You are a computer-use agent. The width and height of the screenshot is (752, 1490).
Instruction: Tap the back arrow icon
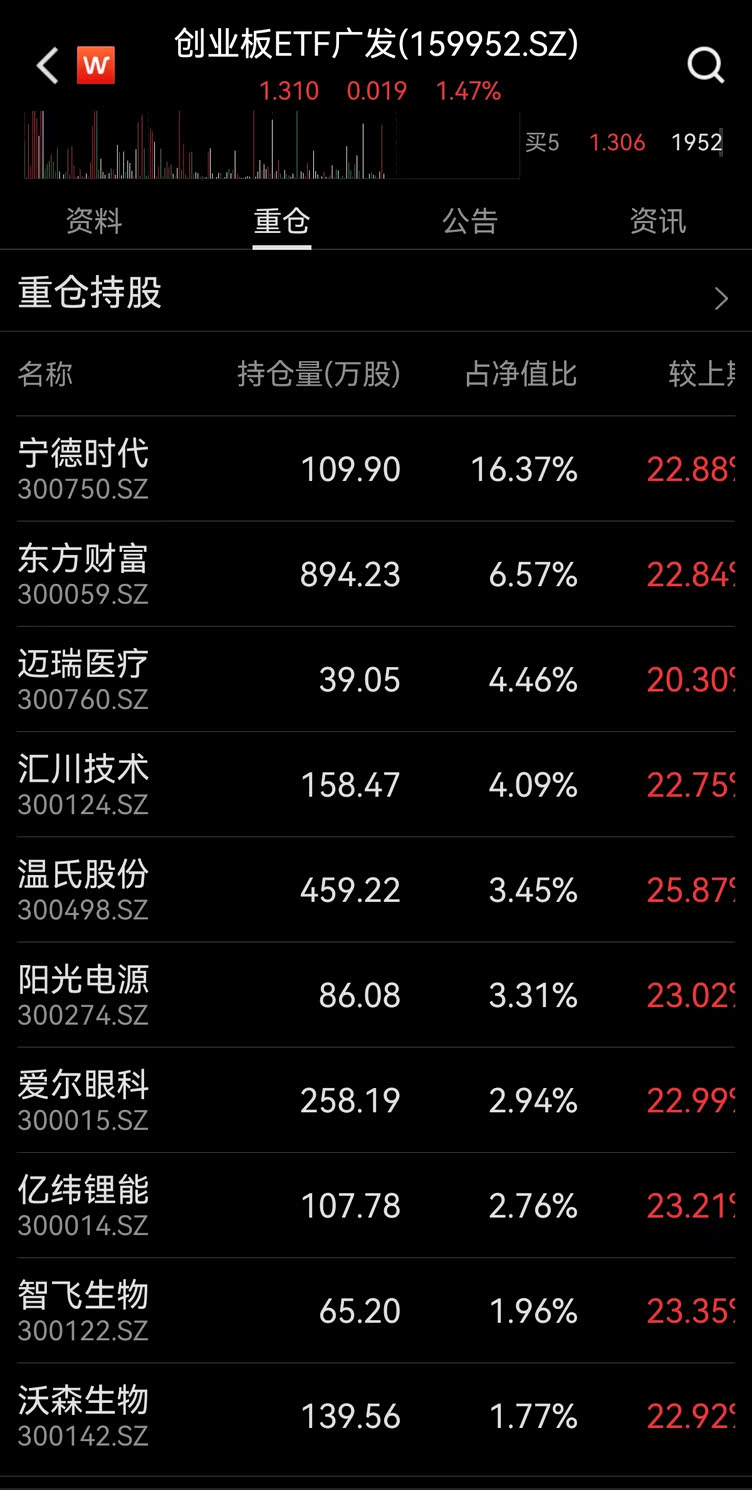44,64
